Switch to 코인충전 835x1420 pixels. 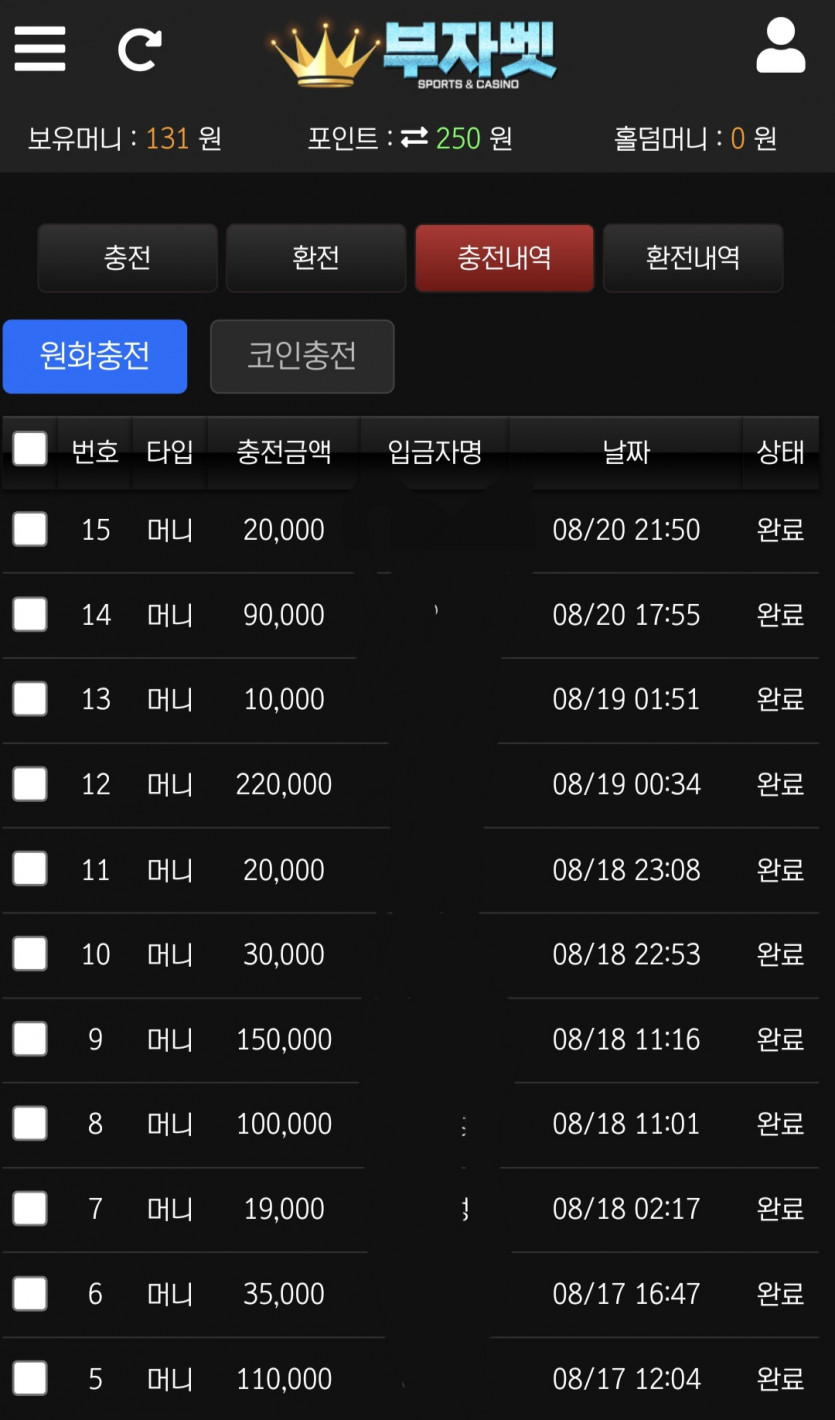(302, 356)
